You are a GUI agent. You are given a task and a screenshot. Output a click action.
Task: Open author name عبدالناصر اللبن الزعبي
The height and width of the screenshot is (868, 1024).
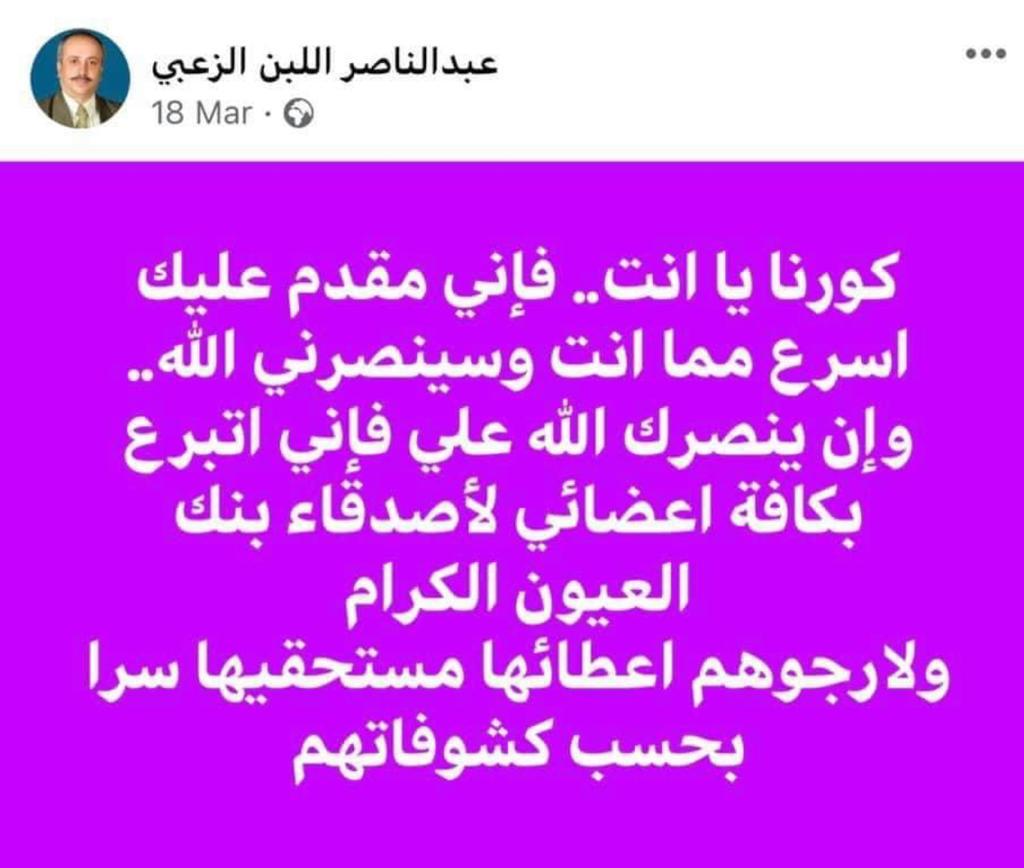tap(324, 65)
